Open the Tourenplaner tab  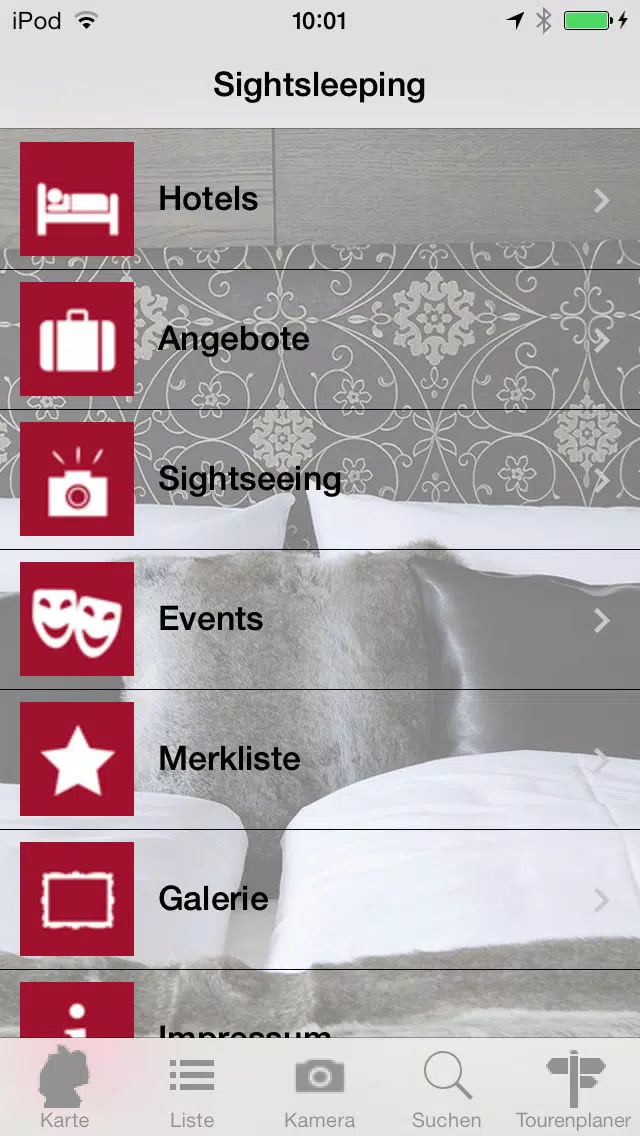pos(574,1088)
